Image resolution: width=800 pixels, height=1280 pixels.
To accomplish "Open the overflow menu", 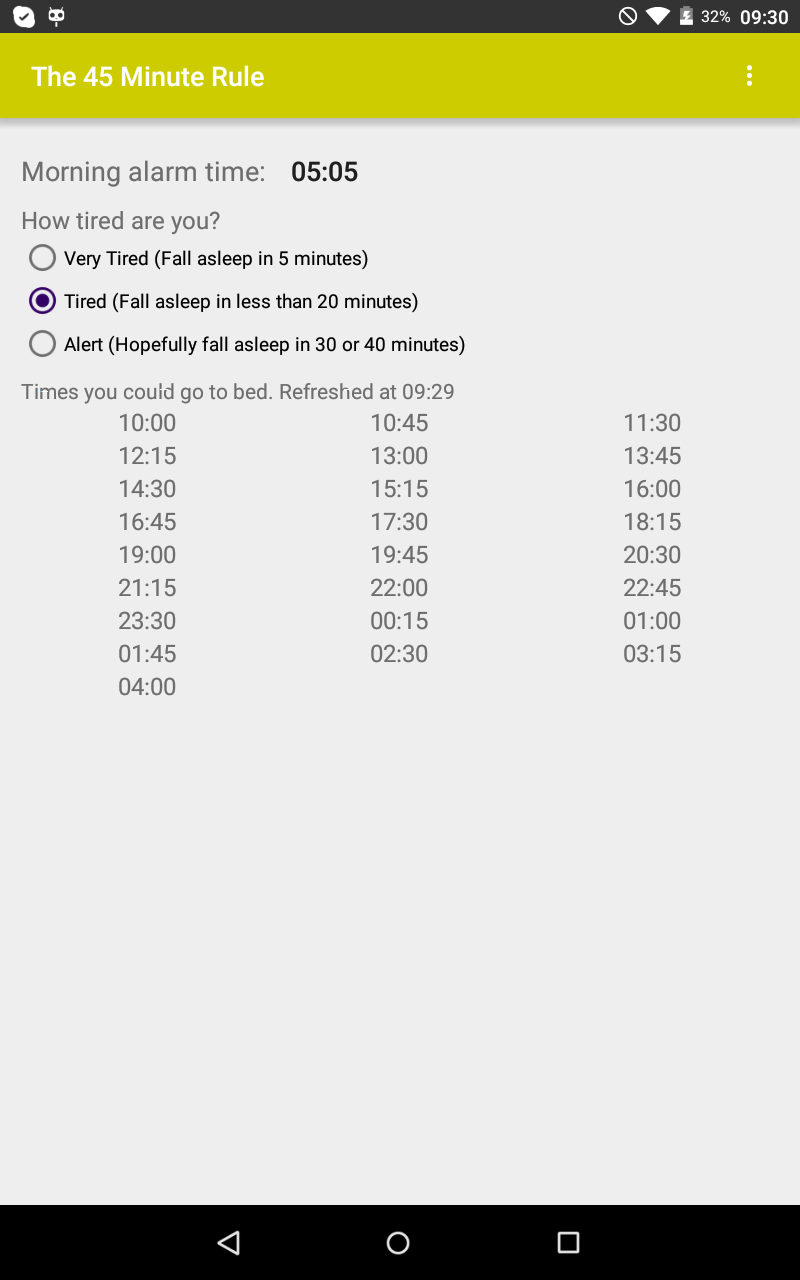I will point(749,76).
